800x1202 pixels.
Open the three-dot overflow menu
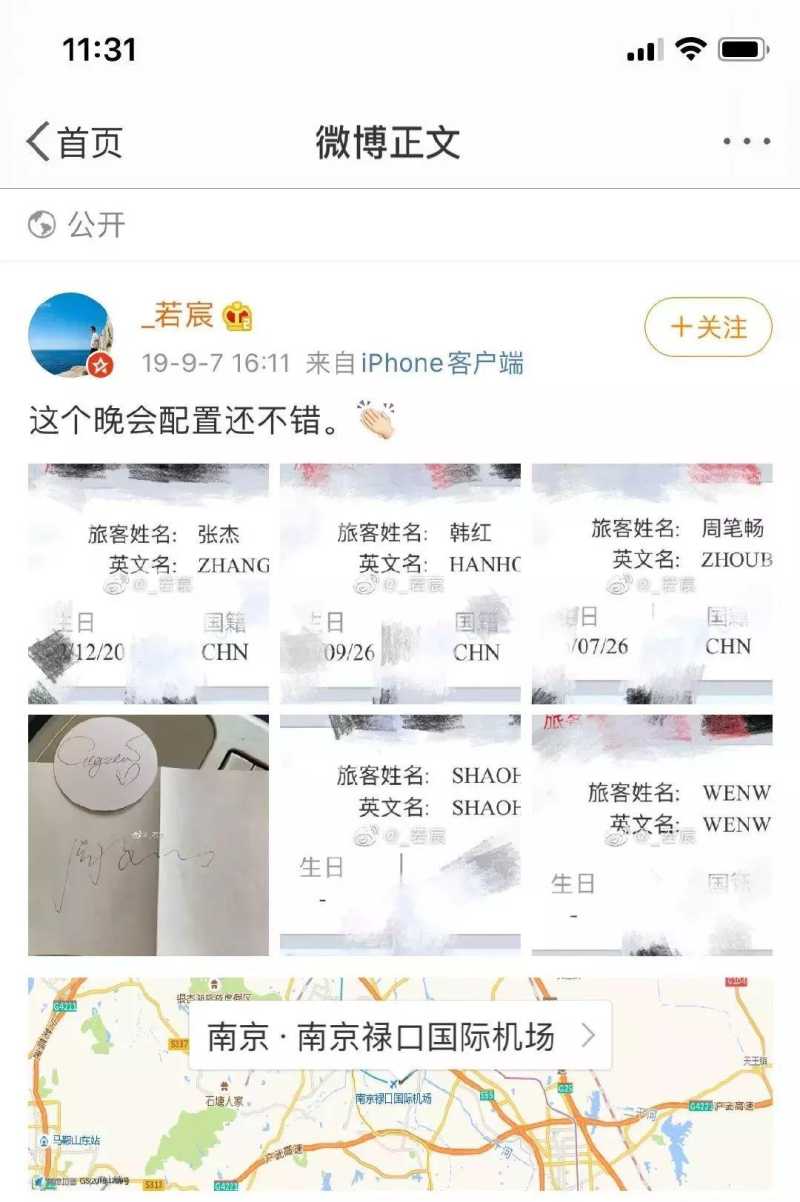(x=747, y=142)
